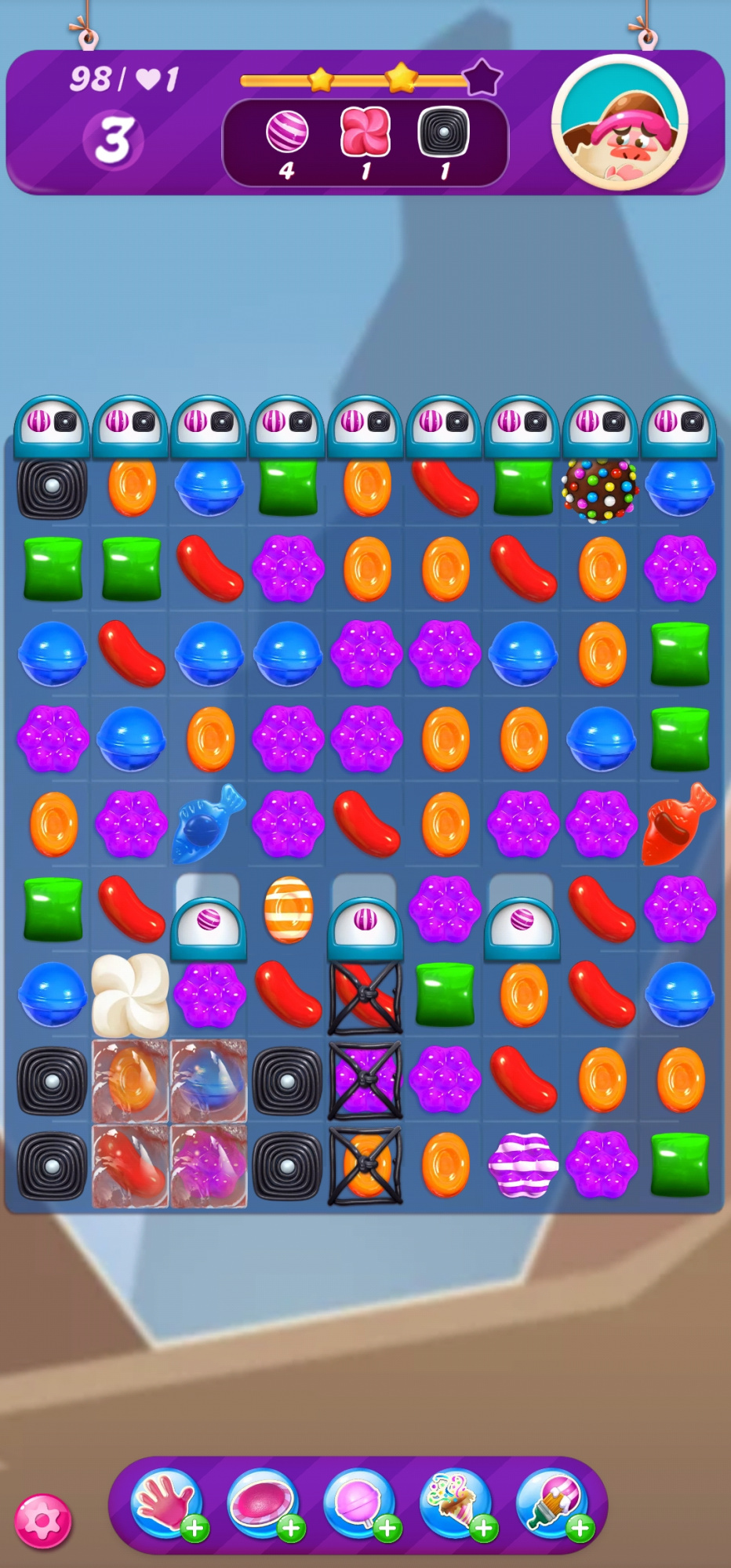Open the pink gear settings button
Image resolution: width=731 pixels, height=1568 pixels.
point(43,1522)
